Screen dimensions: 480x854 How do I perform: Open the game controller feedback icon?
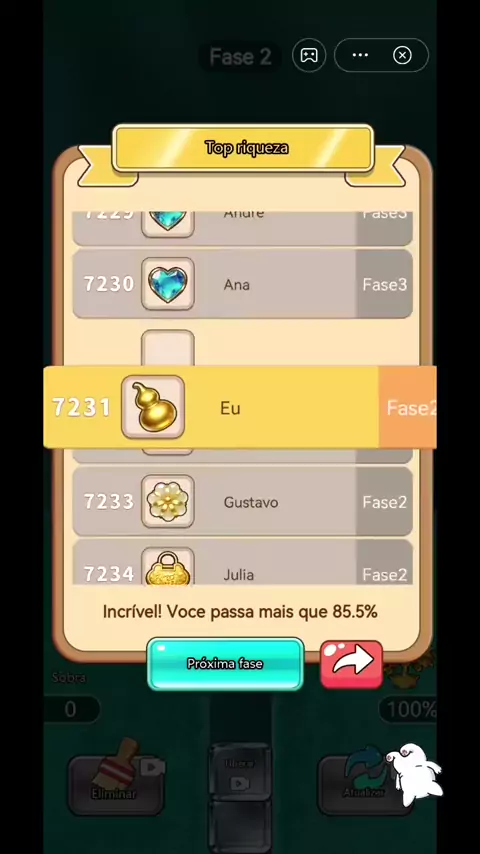click(x=309, y=55)
